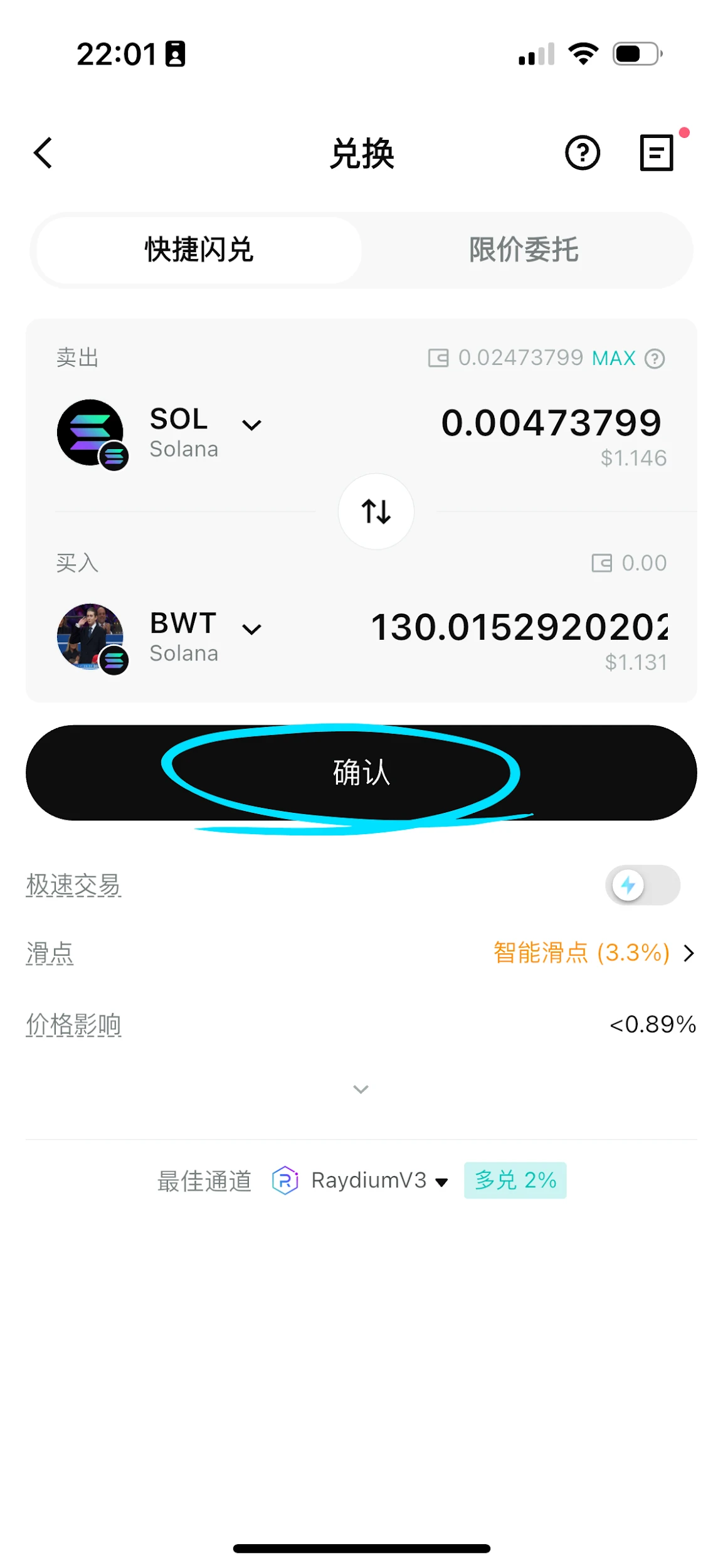
Task: Switch to the 限价委托 tab
Action: 524,250
